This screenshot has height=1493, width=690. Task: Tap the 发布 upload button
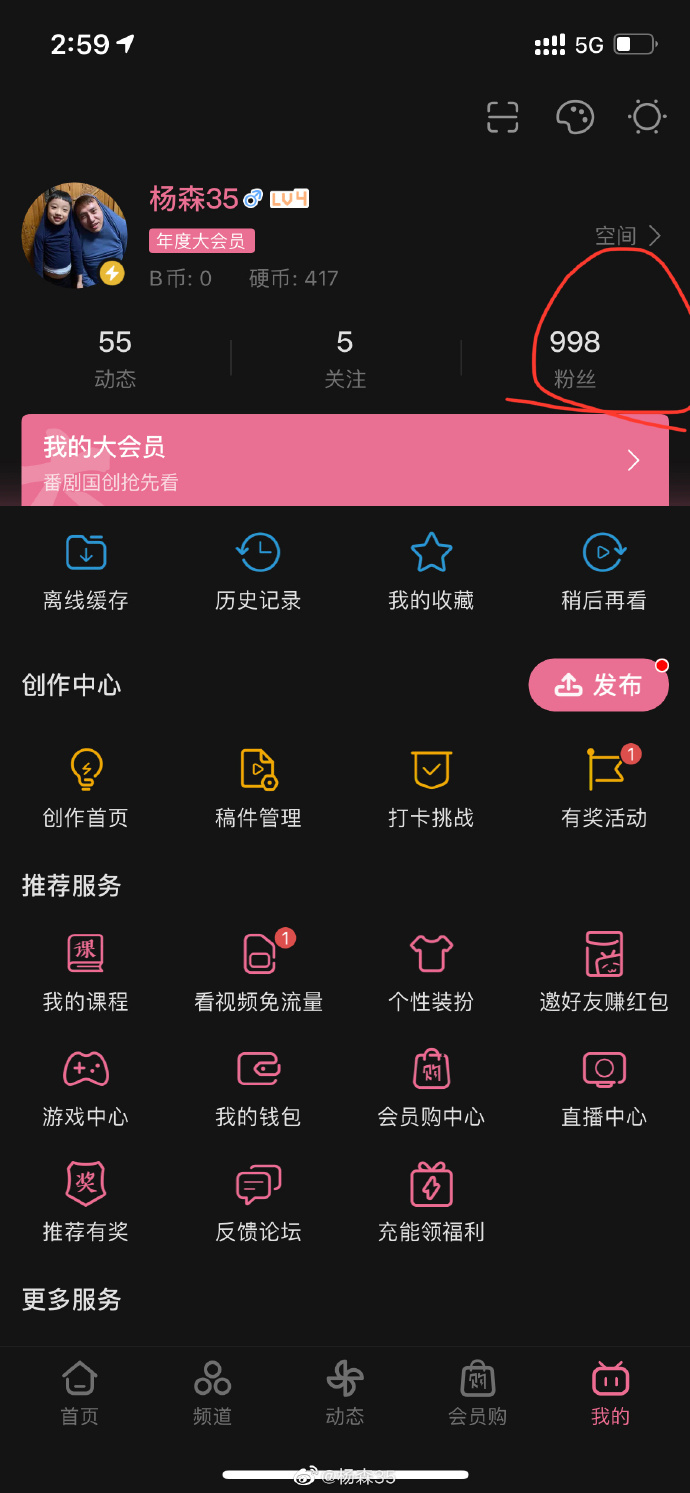pos(598,685)
